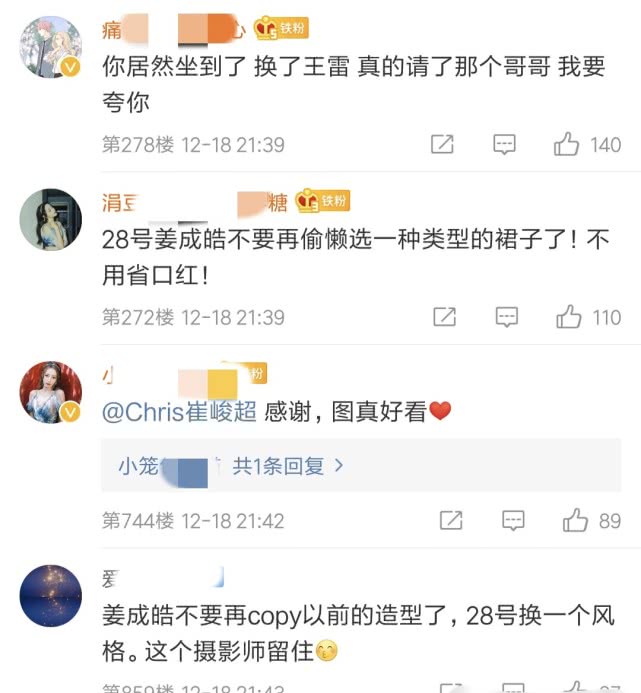Expand the 共1条回复 reply thread
The image size is (641, 693).
[288, 466]
